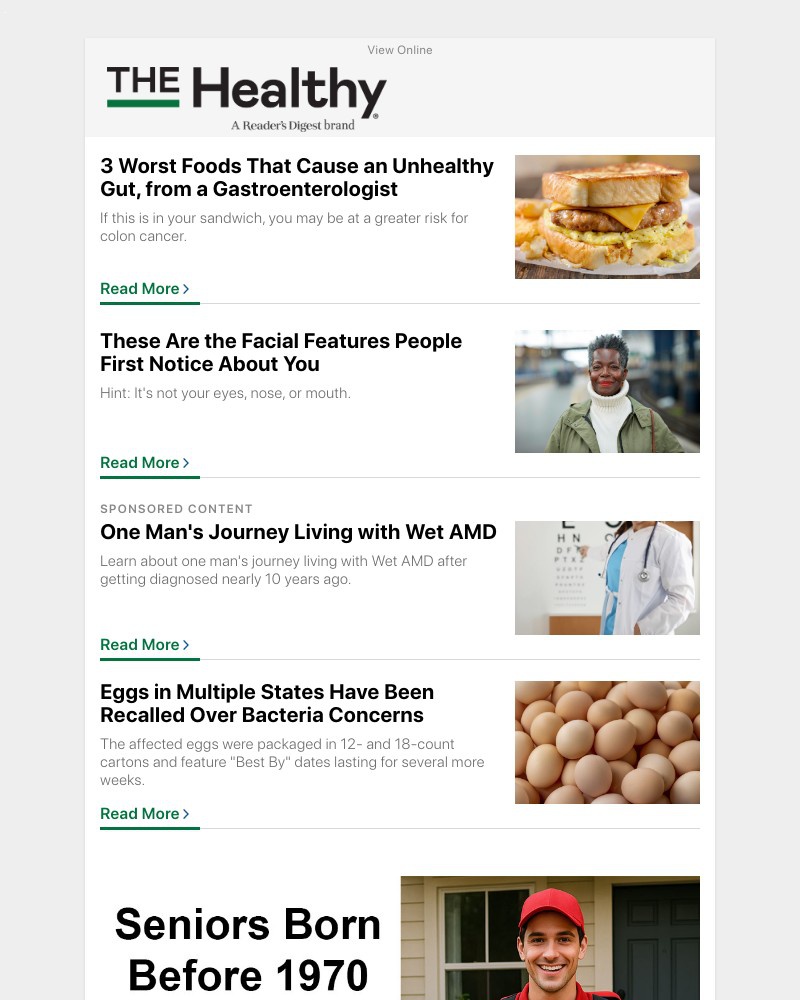Open the View Online link

(399, 50)
